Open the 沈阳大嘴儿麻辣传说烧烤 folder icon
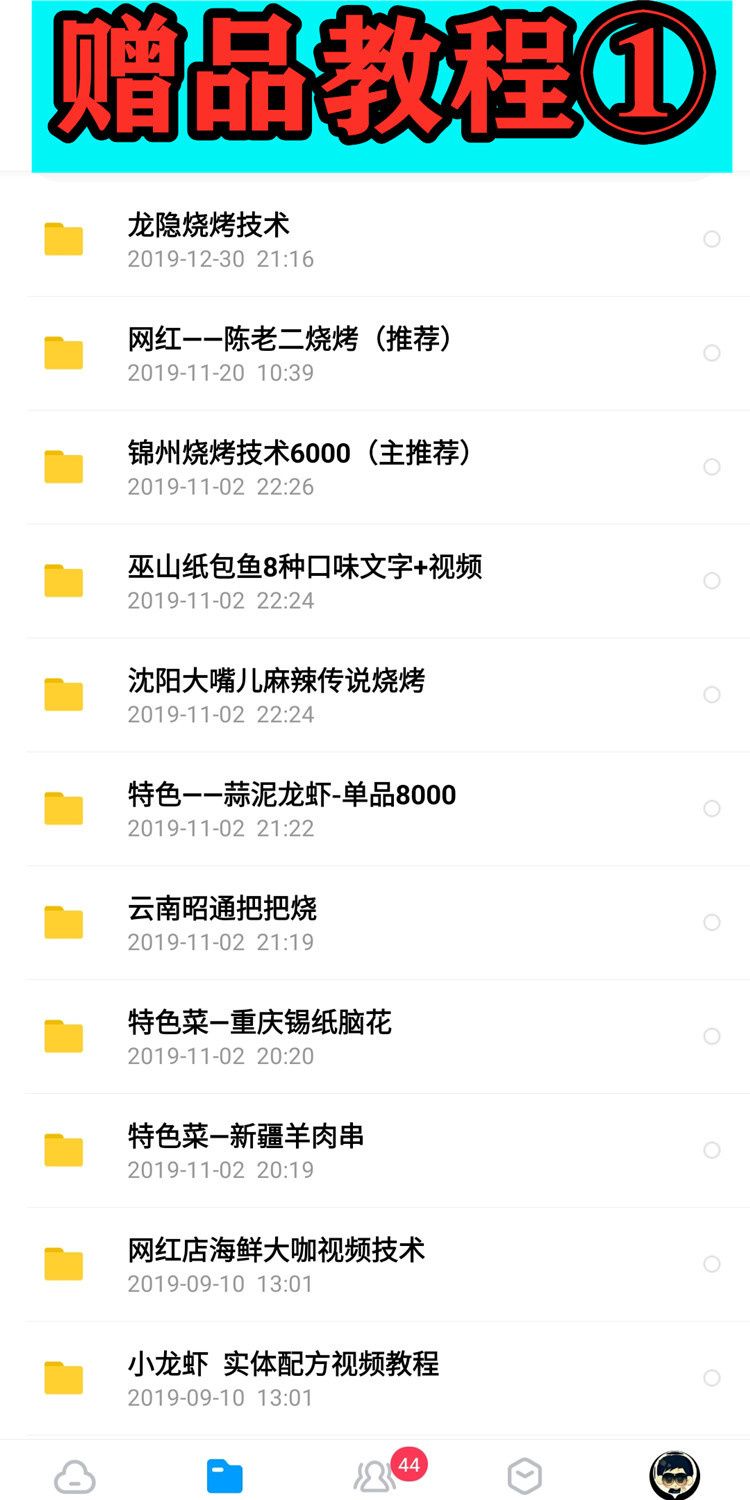 [63, 695]
